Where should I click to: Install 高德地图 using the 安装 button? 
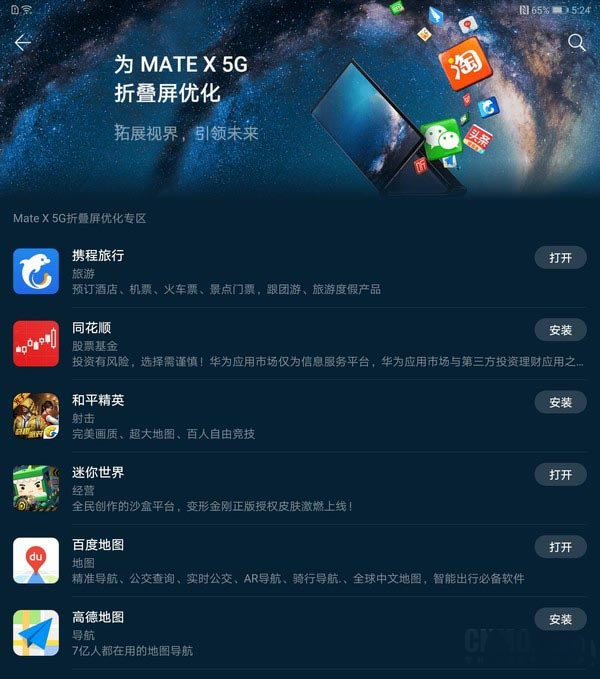(x=560, y=619)
